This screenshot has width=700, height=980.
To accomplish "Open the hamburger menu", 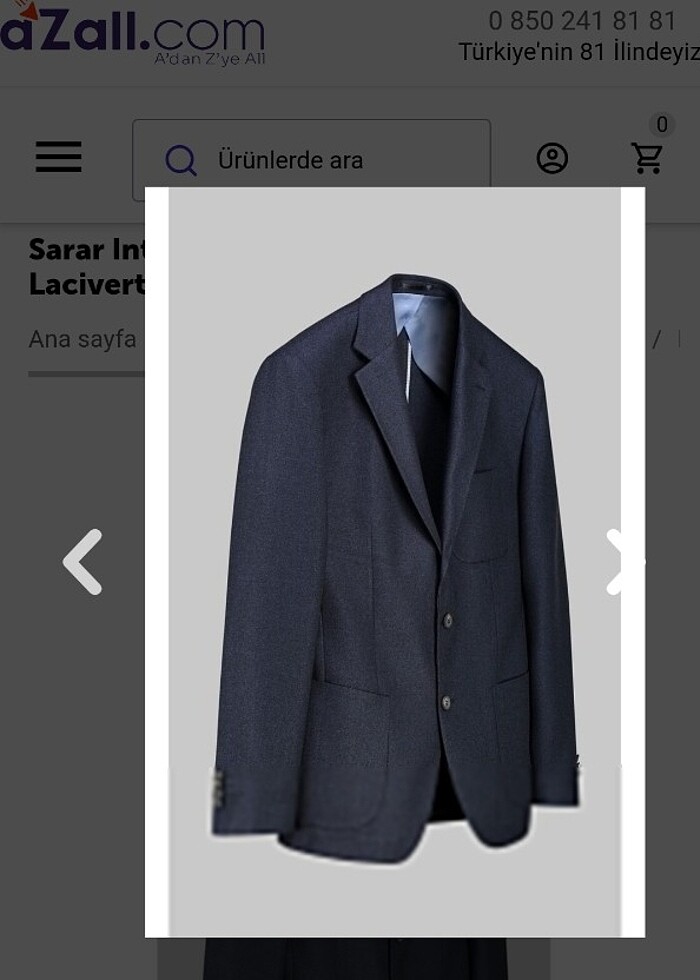I will click(x=59, y=157).
